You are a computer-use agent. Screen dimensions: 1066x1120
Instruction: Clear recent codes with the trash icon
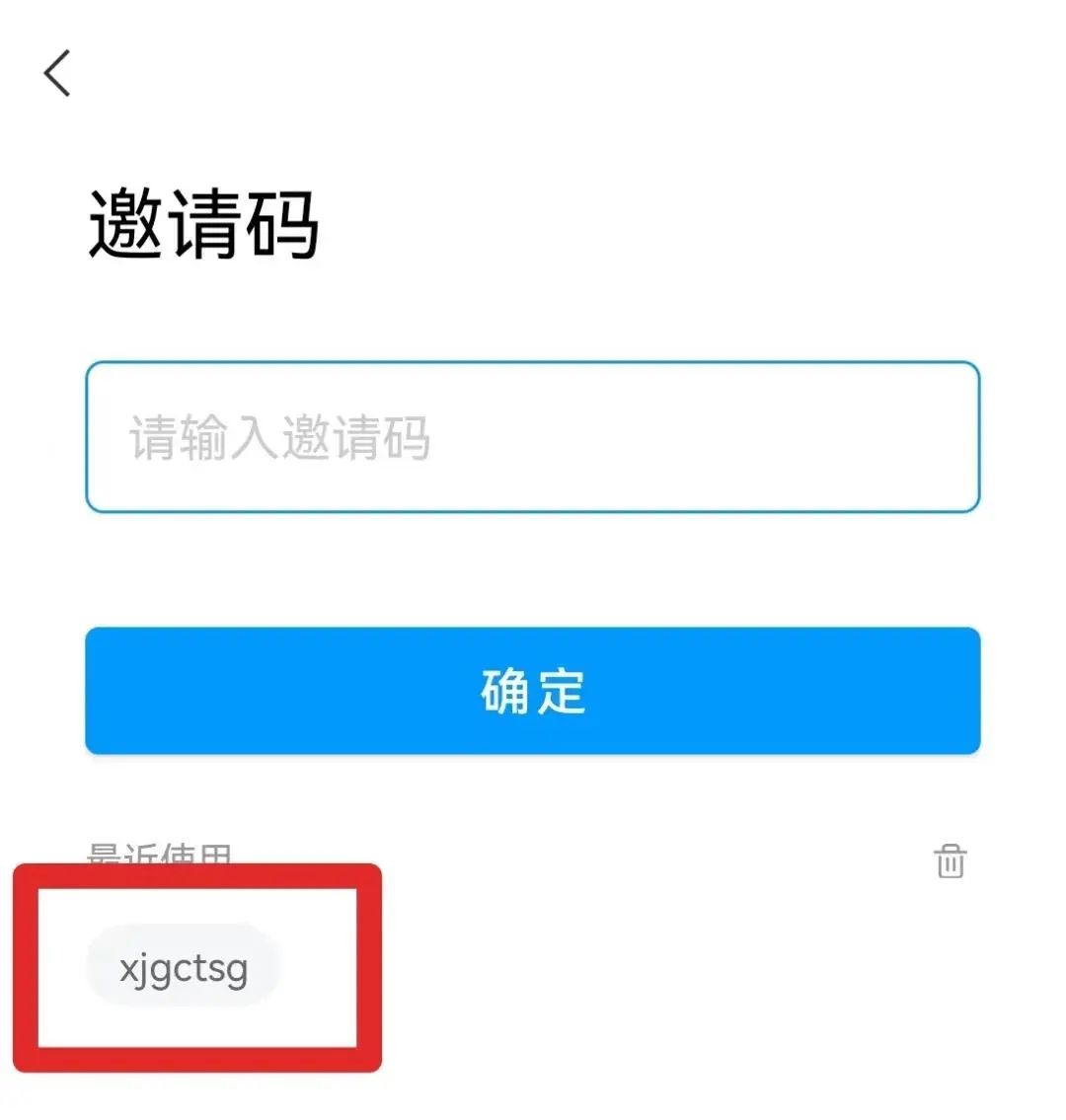click(950, 860)
